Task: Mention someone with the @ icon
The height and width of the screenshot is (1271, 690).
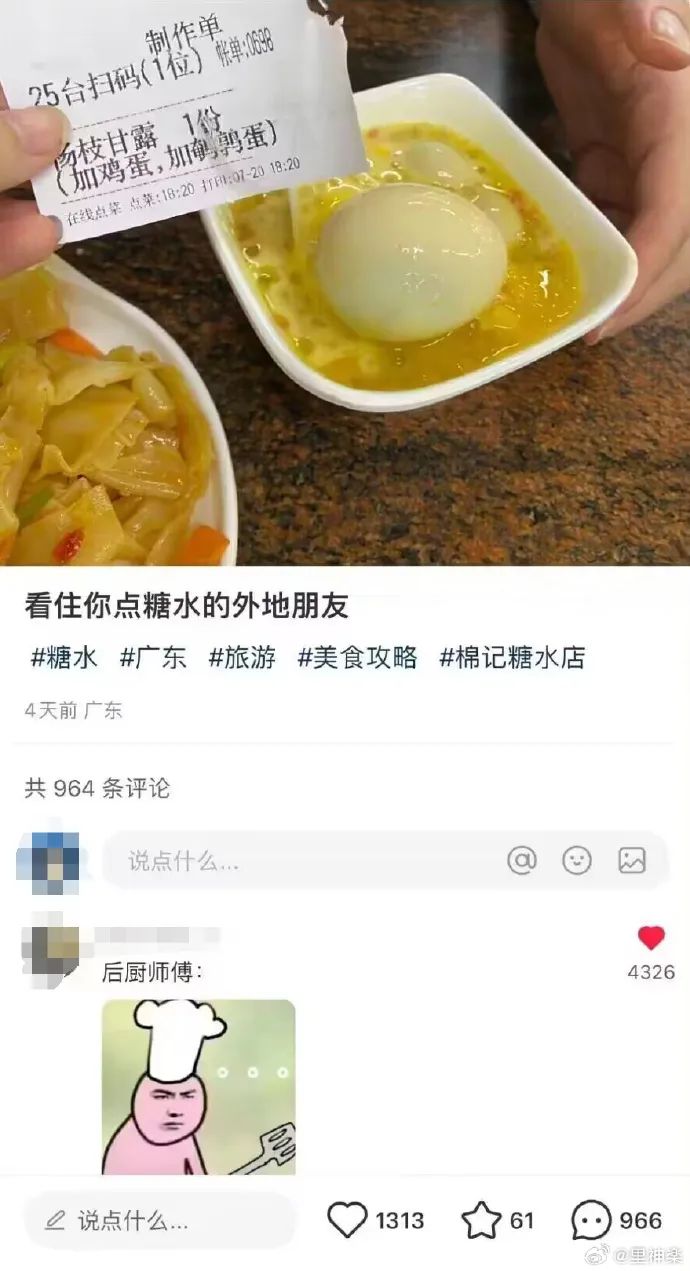Action: click(522, 860)
